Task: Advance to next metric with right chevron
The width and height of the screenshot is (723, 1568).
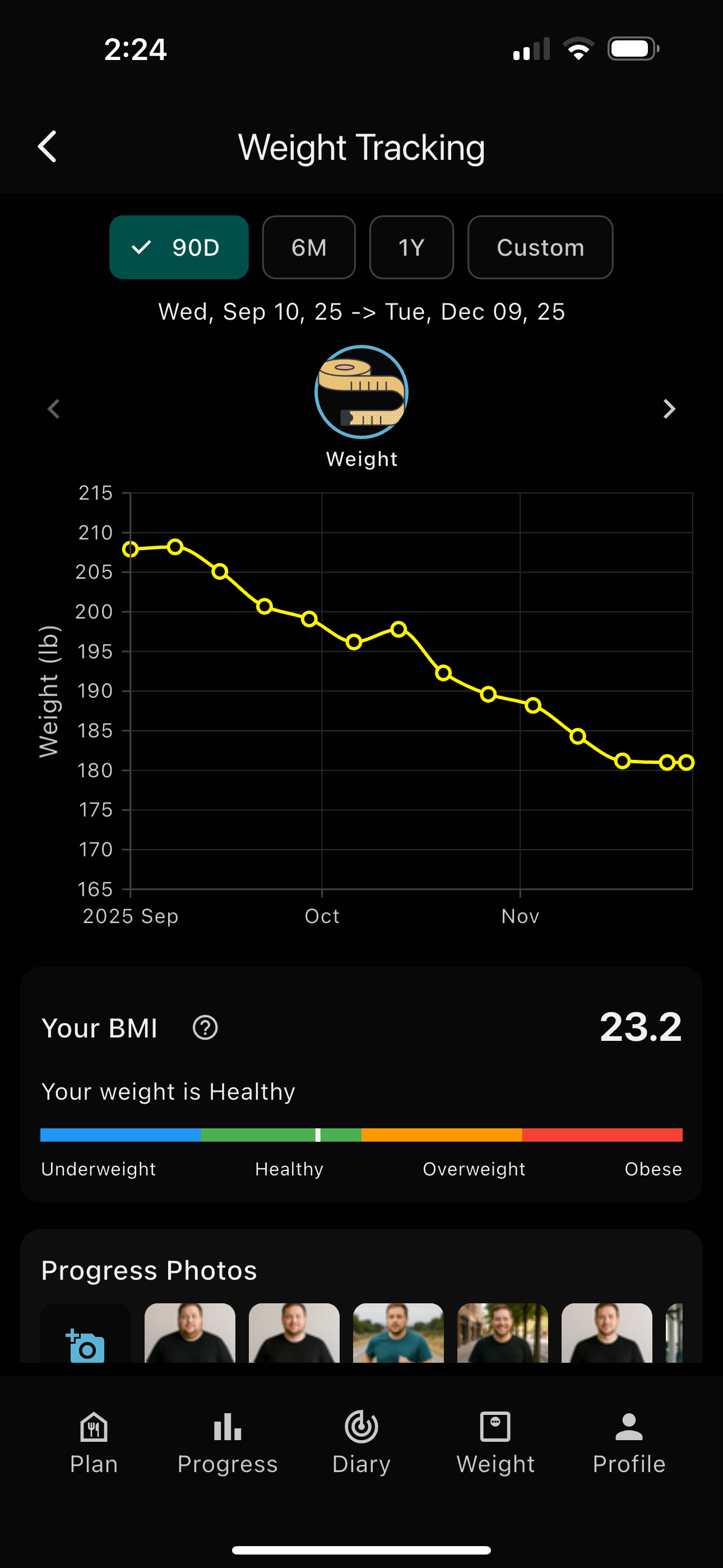Action: tap(669, 408)
